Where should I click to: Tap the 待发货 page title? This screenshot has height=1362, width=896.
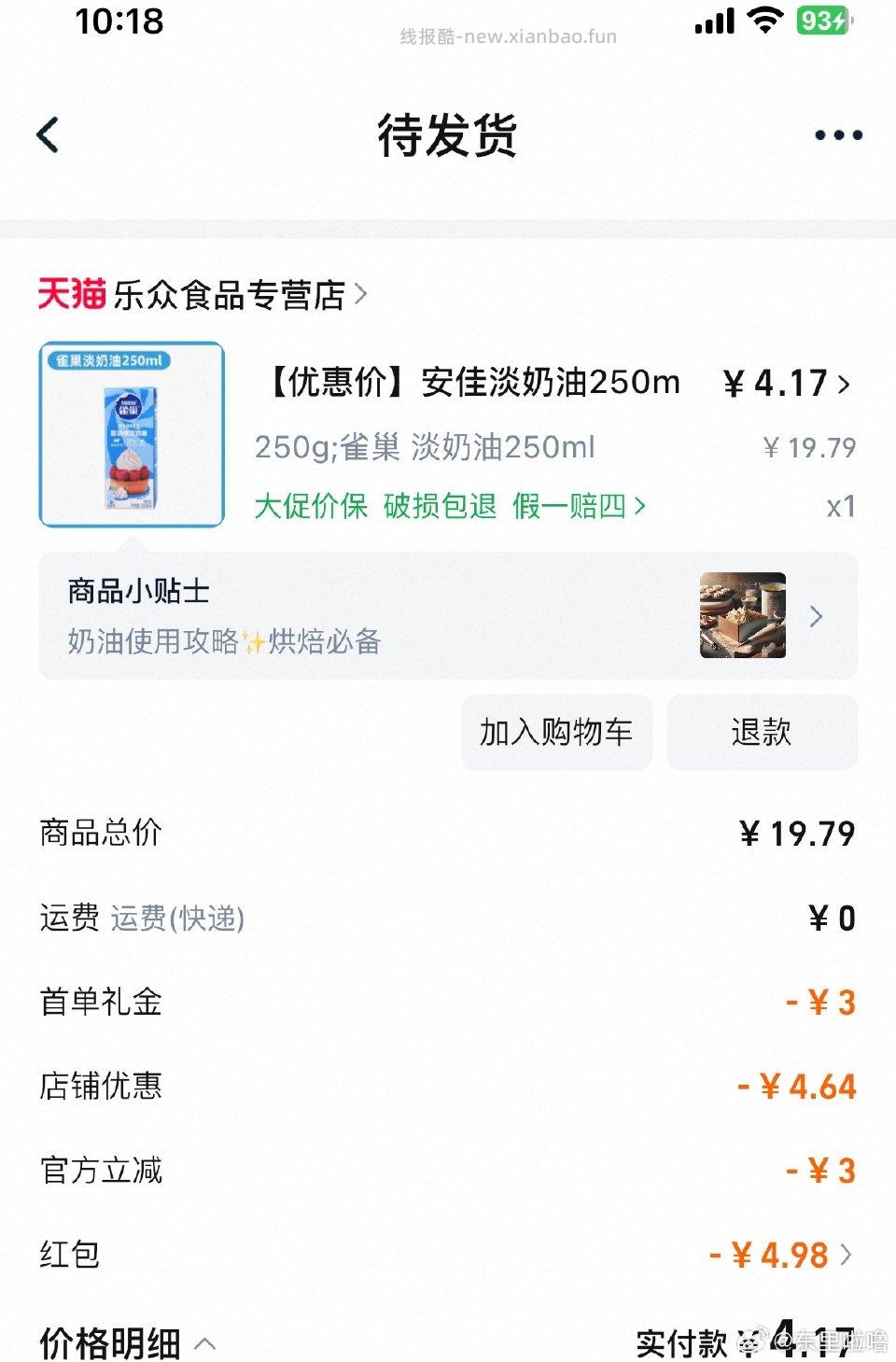pyautogui.click(x=446, y=133)
